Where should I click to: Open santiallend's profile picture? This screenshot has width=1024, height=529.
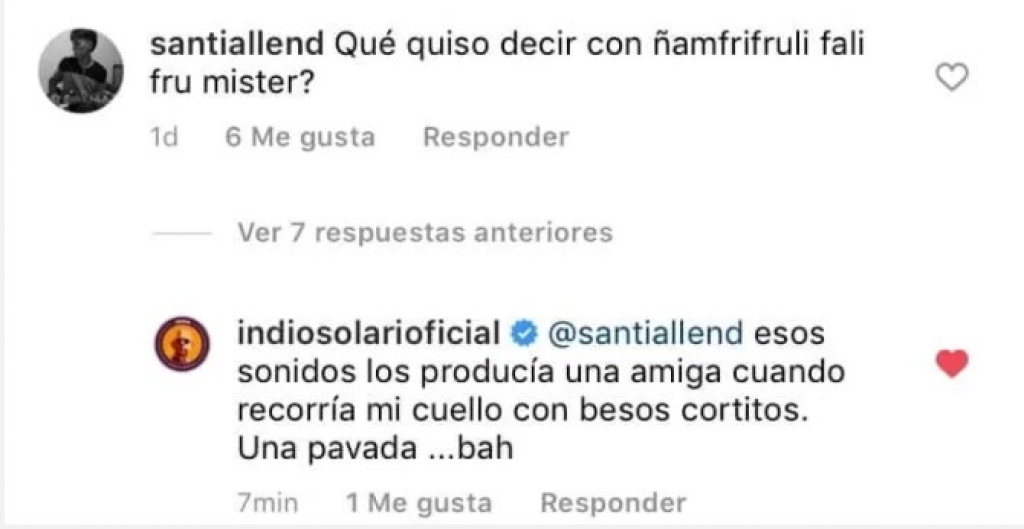81,71
